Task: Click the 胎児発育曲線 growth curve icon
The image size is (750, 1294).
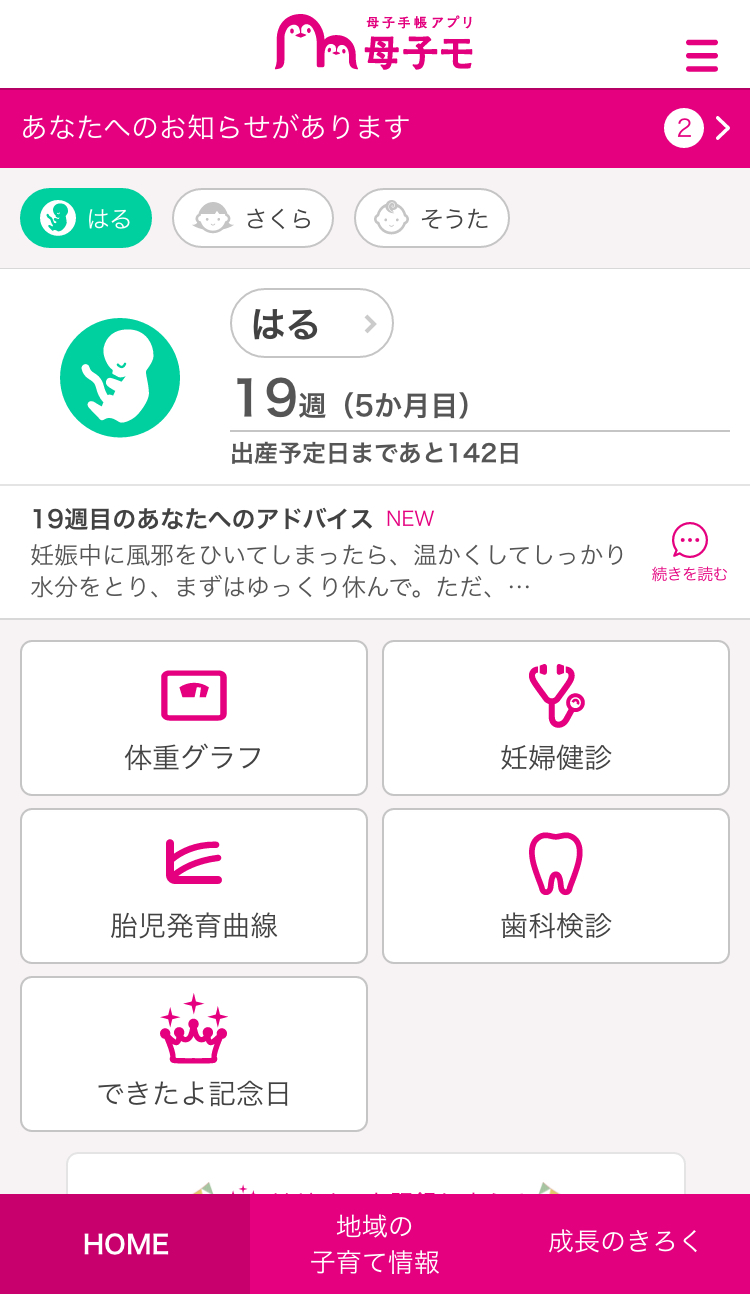Action: 193,862
